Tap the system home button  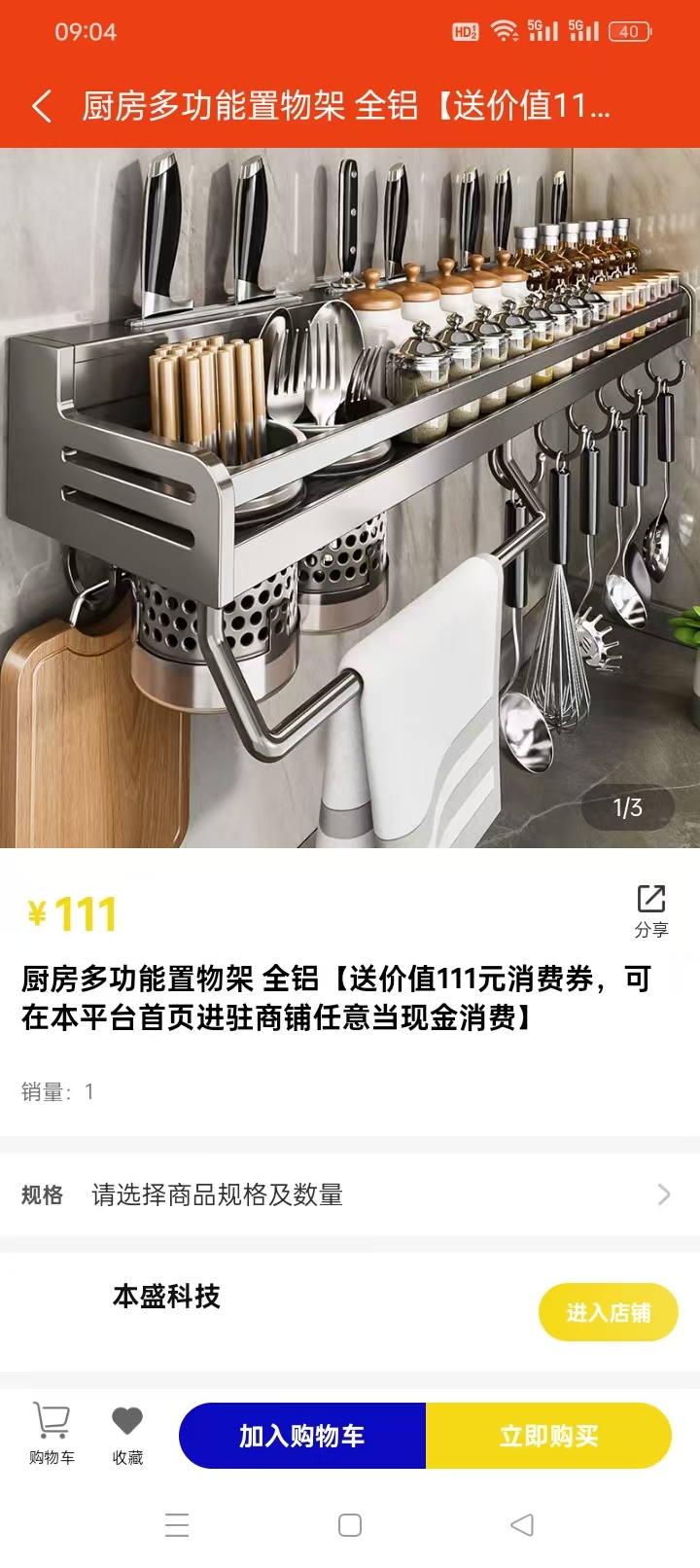[x=350, y=1525]
